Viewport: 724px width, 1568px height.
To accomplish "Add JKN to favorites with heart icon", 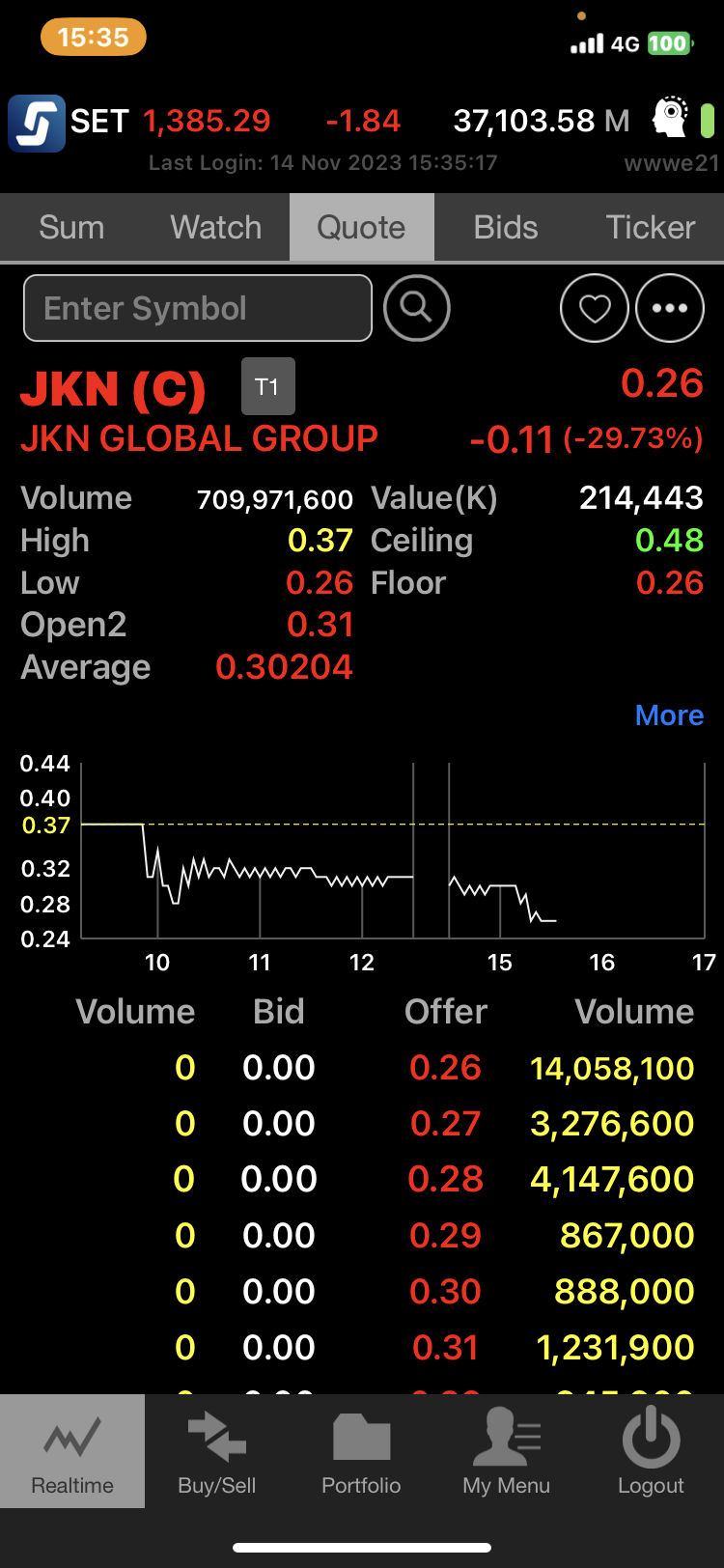I will (x=595, y=308).
